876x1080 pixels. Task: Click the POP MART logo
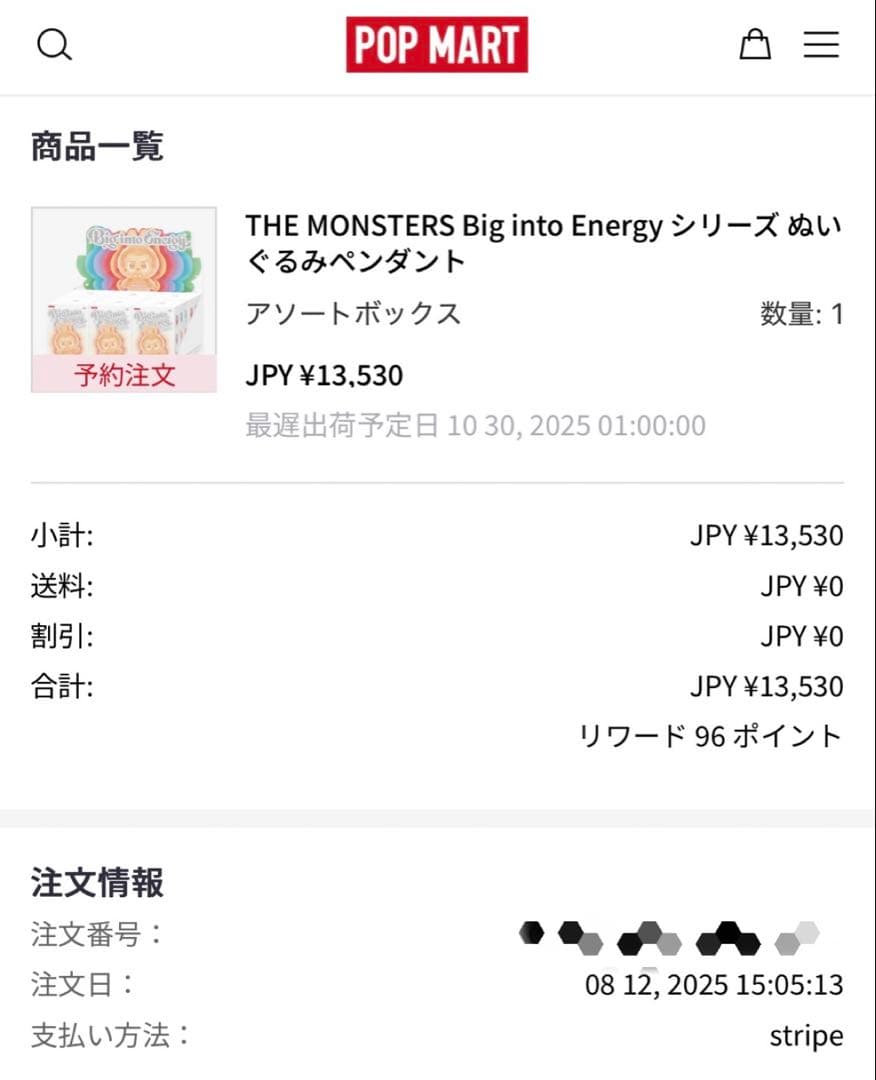point(436,44)
